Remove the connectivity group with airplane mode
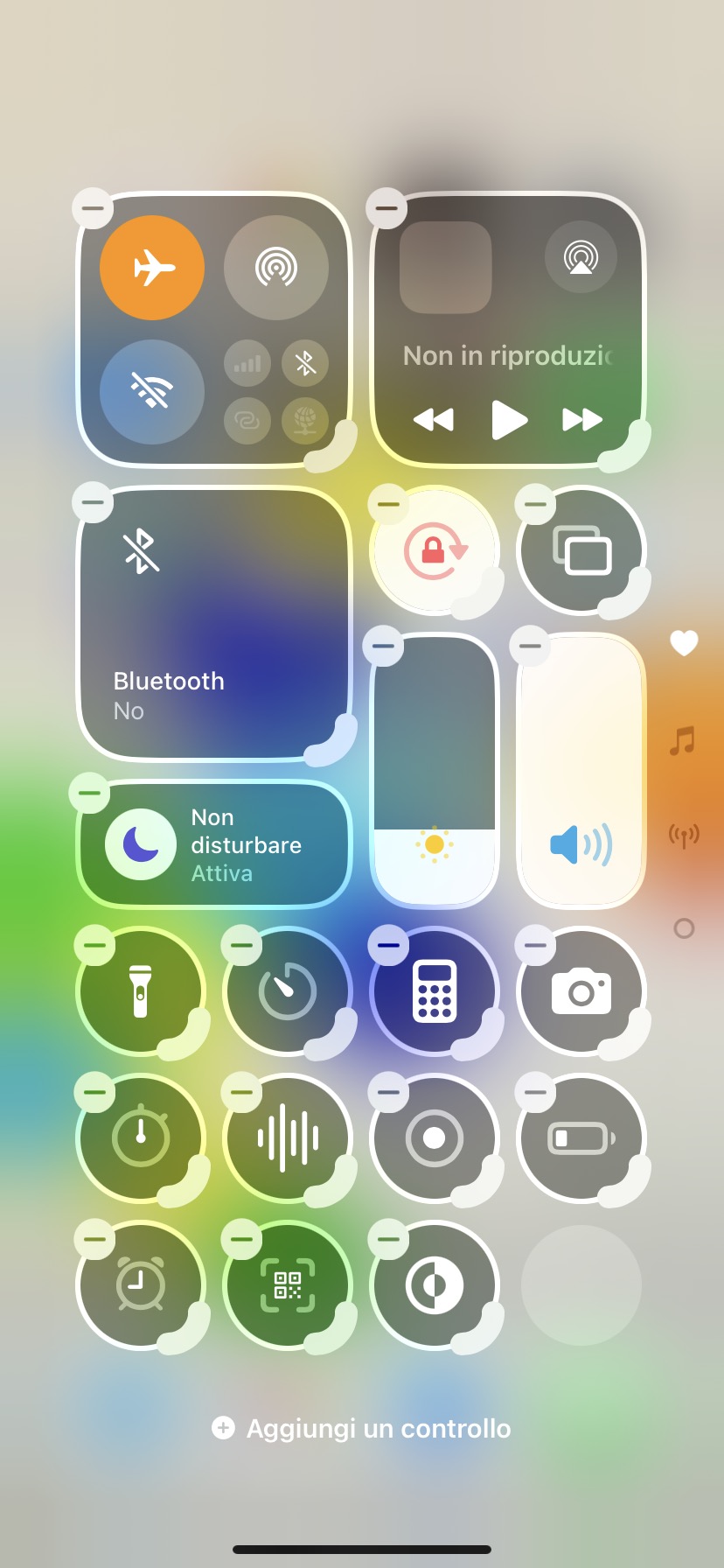Image resolution: width=724 pixels, height=1568 pixels. tap(94, 208)
